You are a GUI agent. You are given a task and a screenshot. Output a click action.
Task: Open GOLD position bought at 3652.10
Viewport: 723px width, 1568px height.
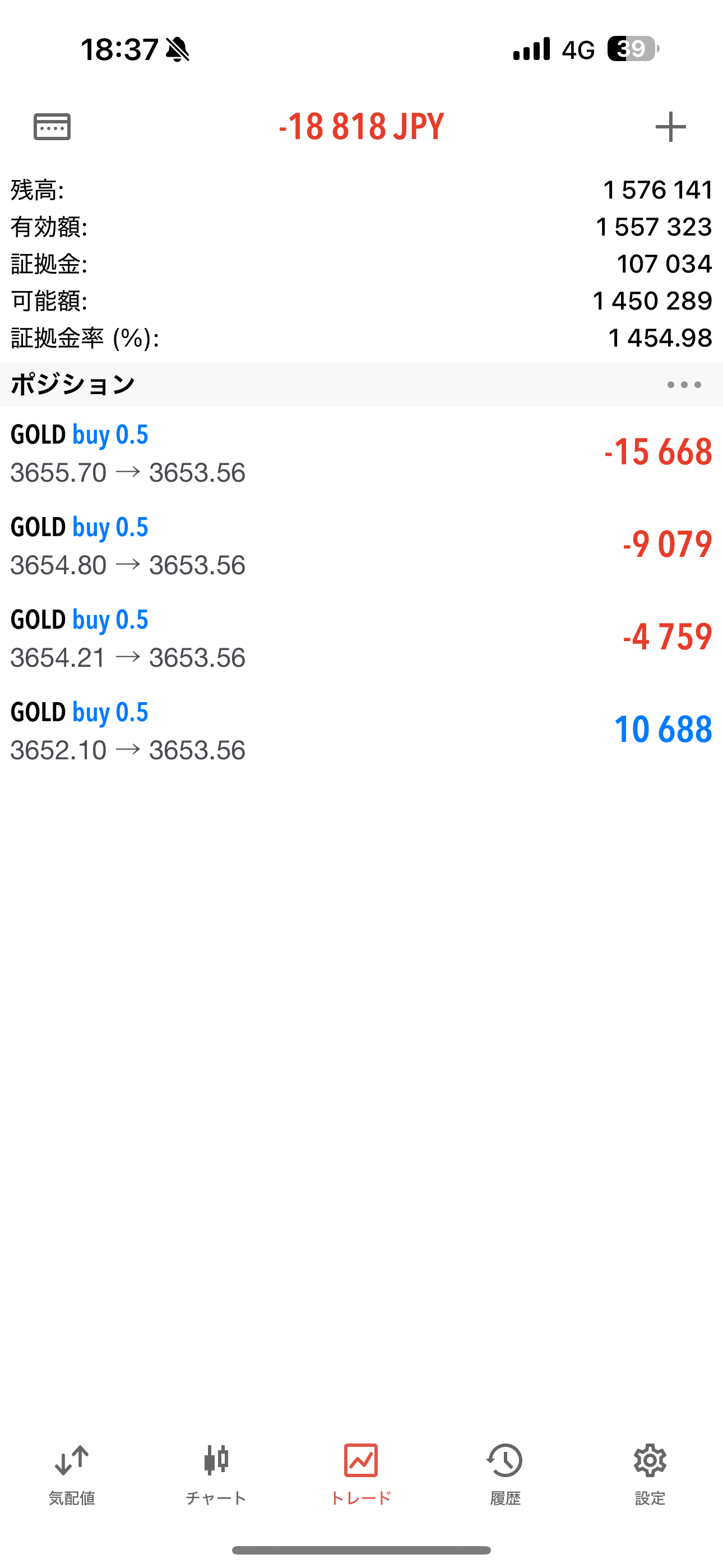(361, 730)
